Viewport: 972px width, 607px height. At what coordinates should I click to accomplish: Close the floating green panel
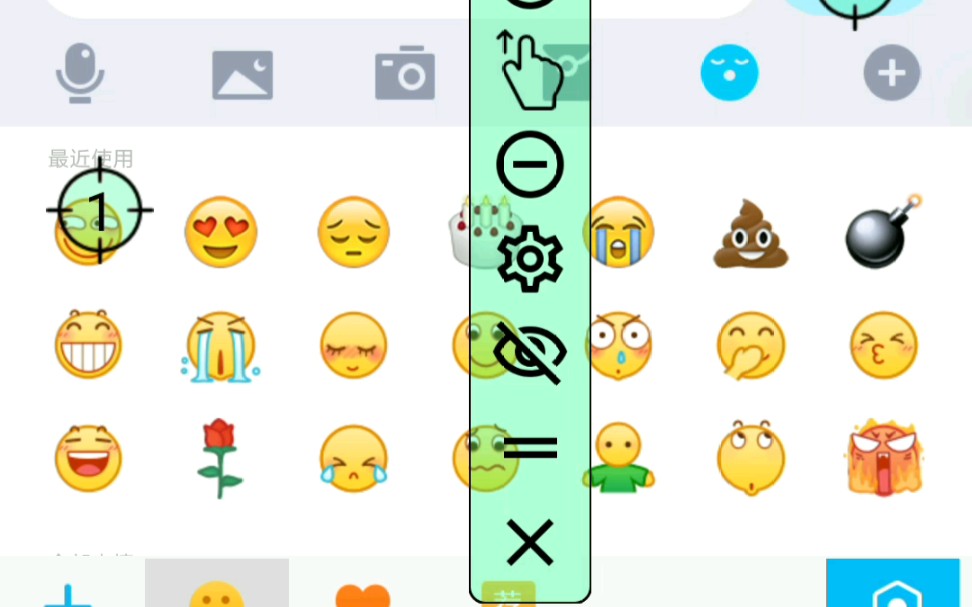[530, 544]
